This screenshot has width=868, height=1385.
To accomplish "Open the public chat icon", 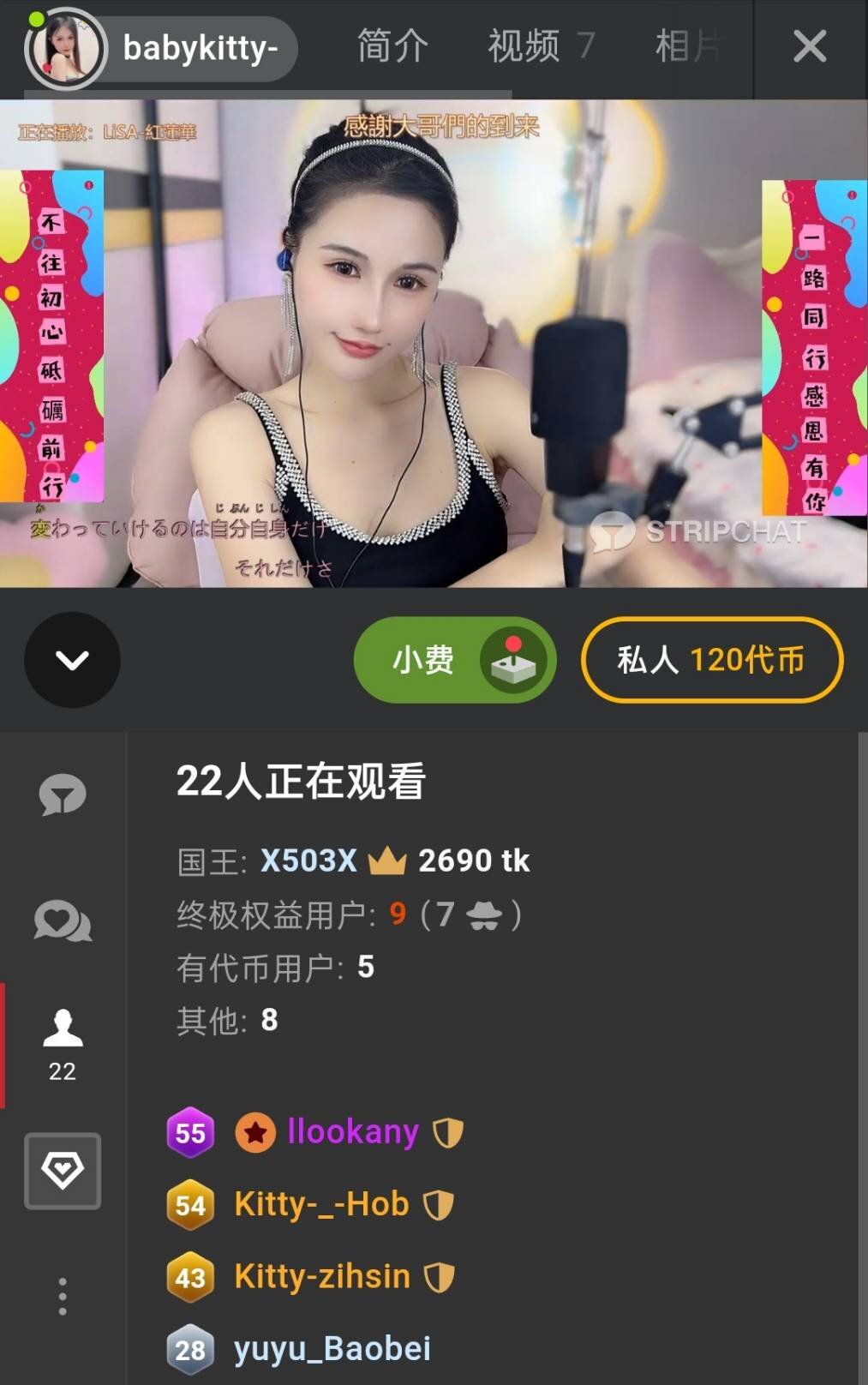I will pyautogui.click(x=63, y=794).
